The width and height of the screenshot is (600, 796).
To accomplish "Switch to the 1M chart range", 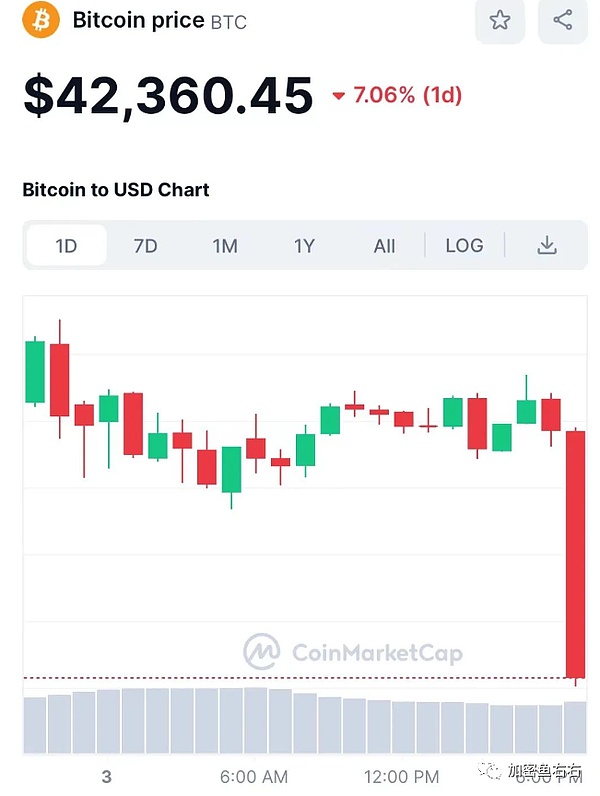I will tap(225, 245).
